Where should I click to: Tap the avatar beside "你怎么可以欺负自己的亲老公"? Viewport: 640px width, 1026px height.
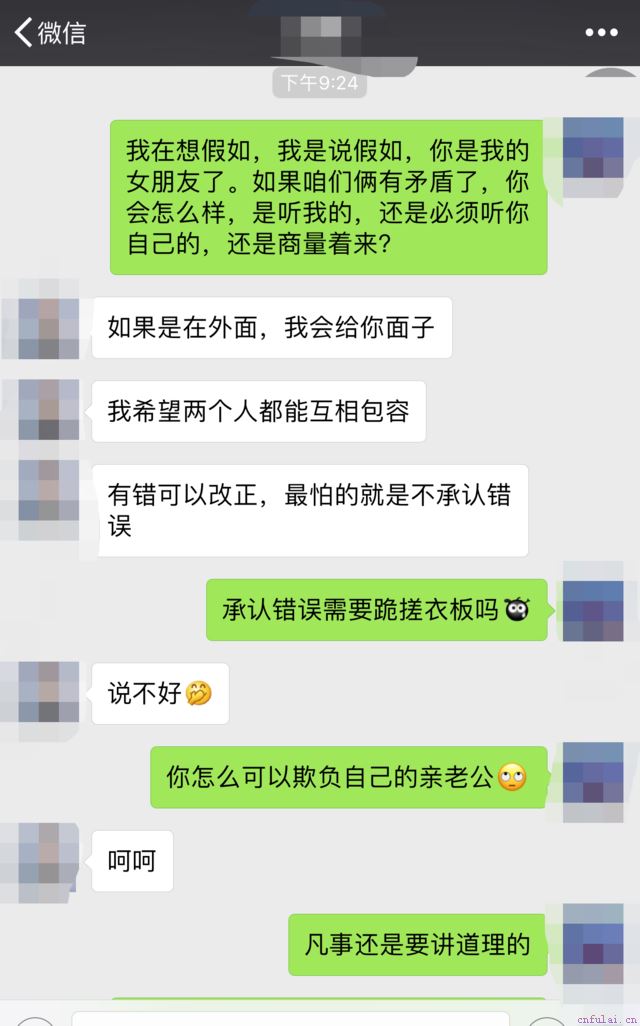pyautogui.click(x=592, y=774)
